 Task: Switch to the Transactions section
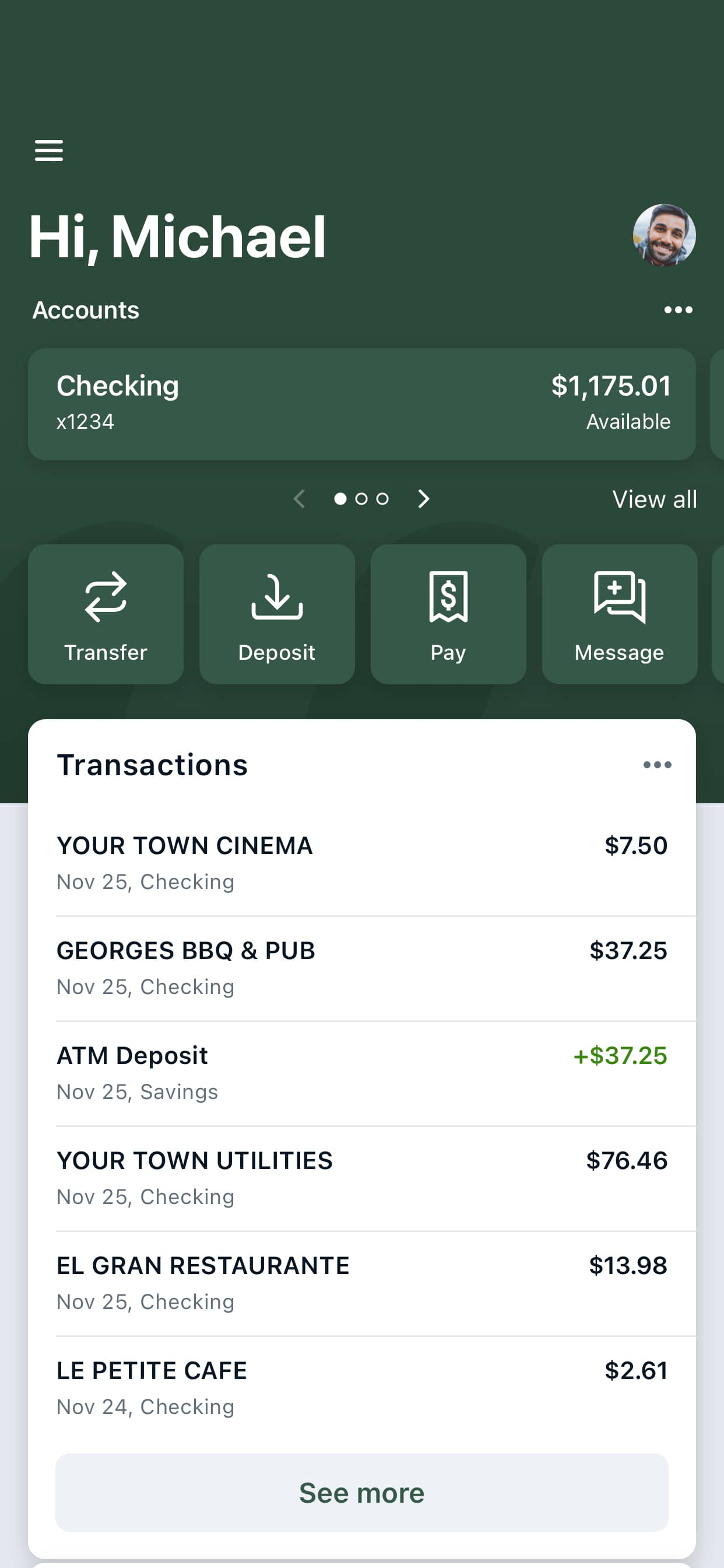tap(152, 765)
